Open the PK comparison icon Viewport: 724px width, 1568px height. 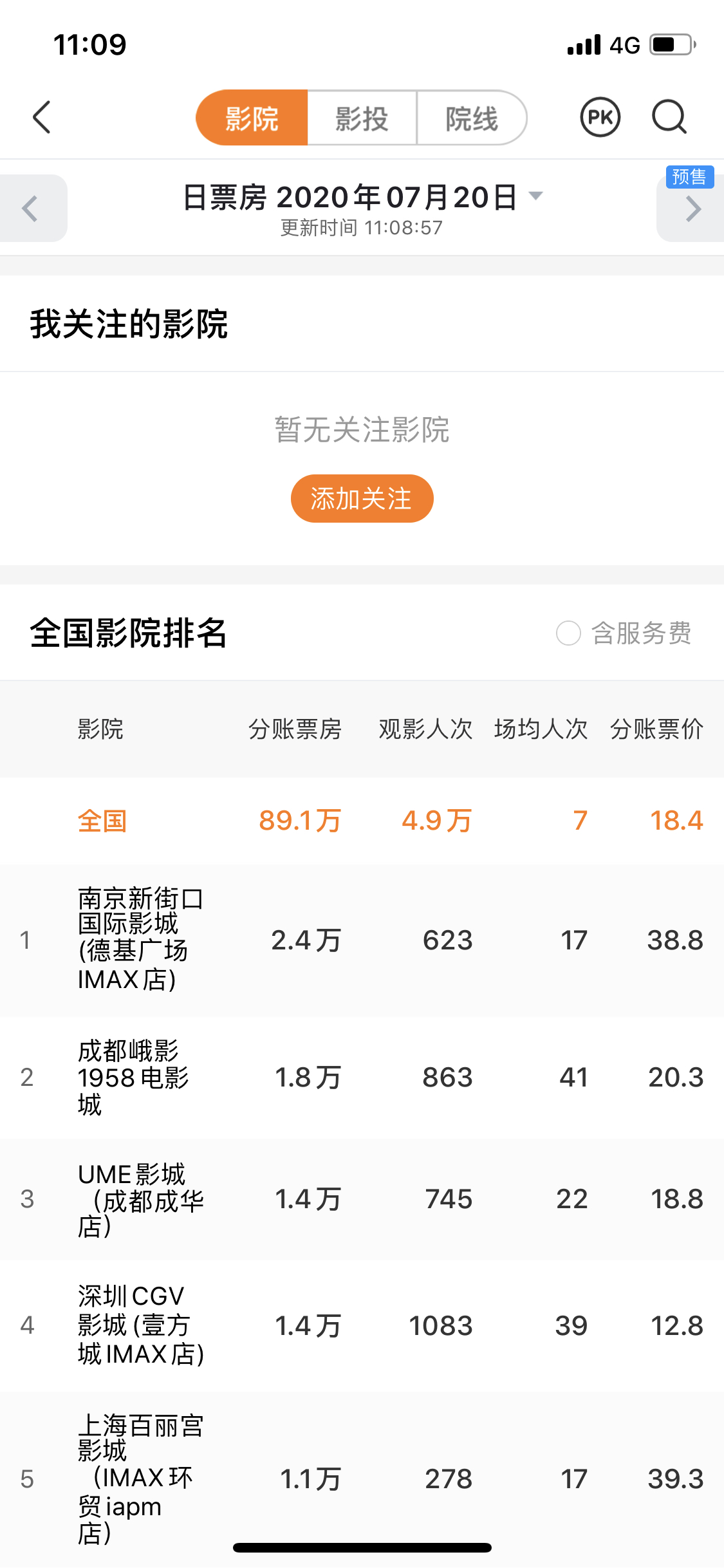pyautogui.click(x=600, y=118)
